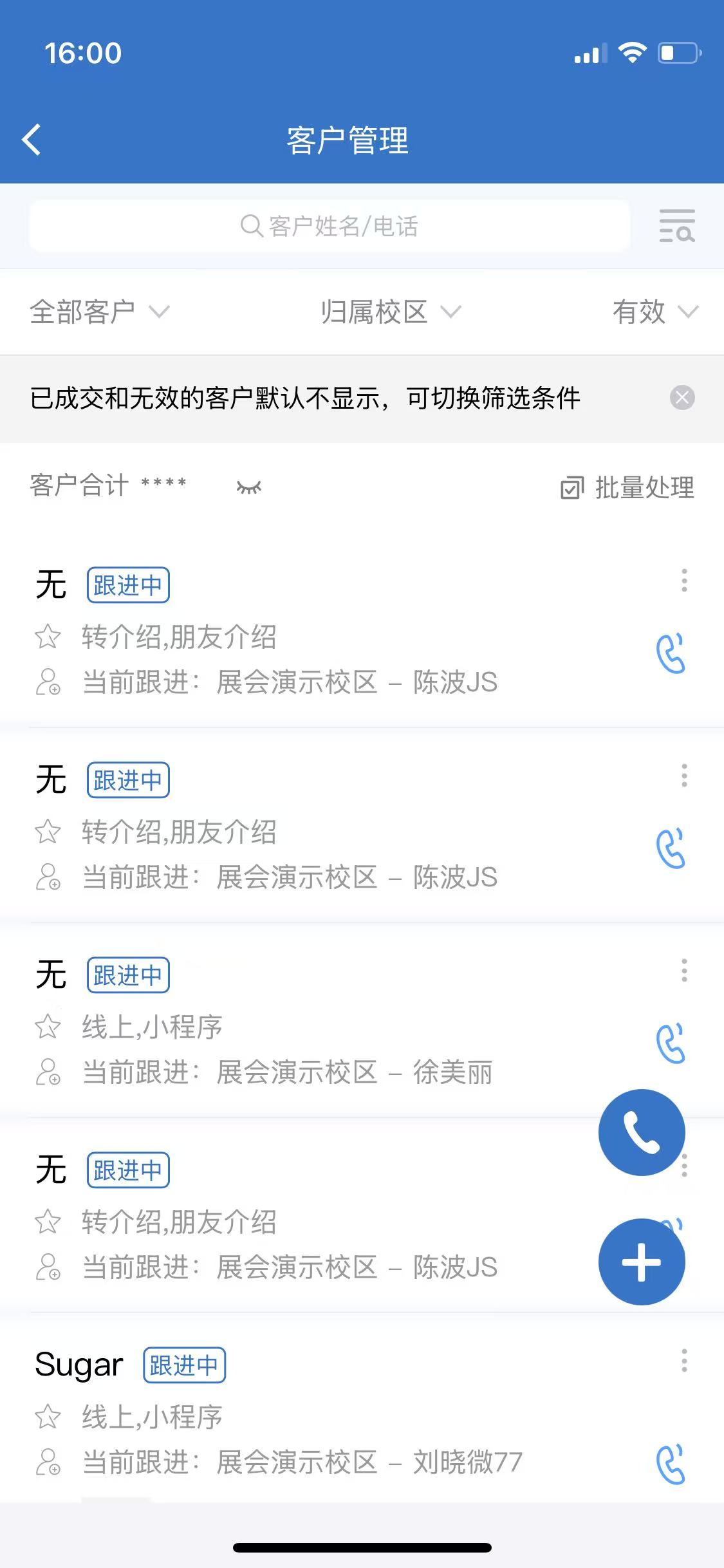Open more options for 徐美丽's customer
The image size is (724, 1568).
684,970
